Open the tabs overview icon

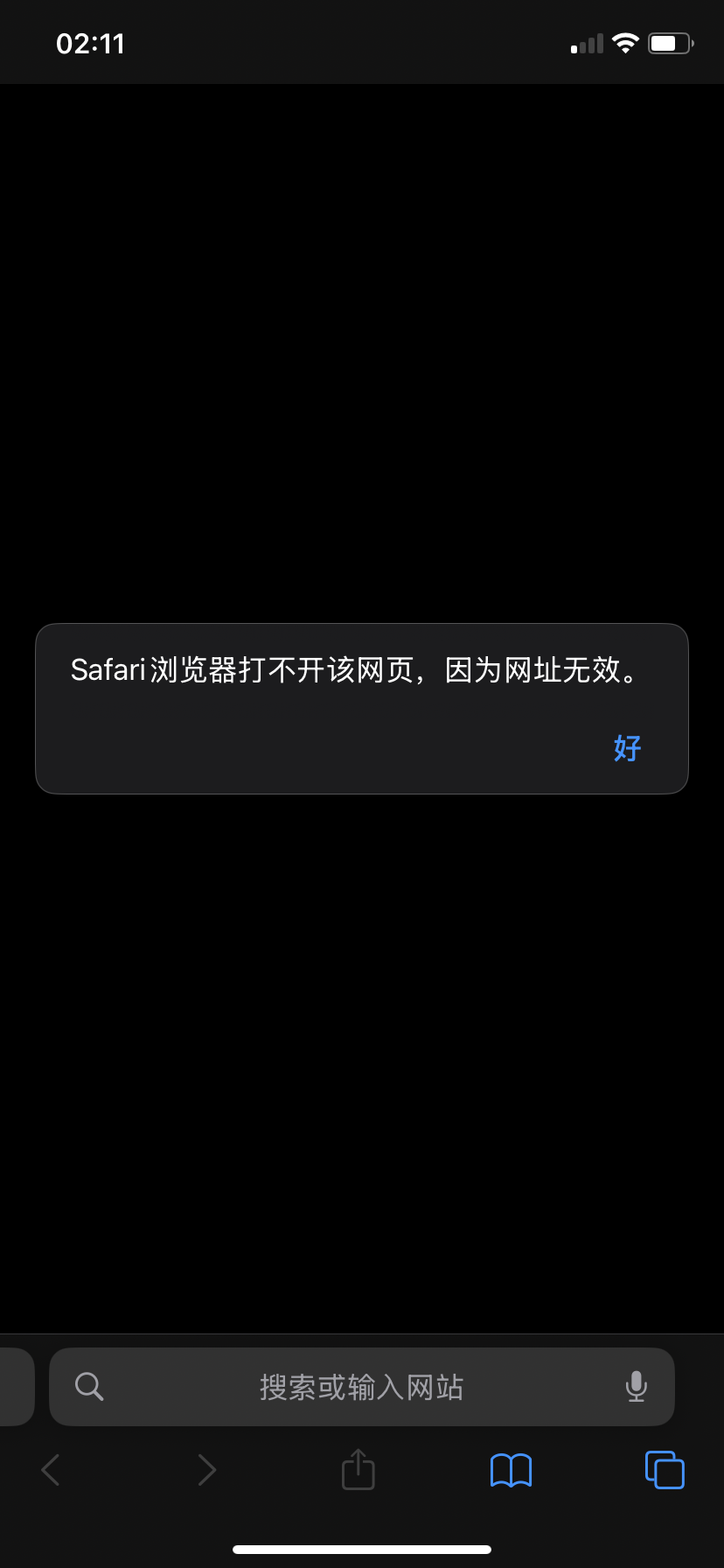click(665, 1470)
